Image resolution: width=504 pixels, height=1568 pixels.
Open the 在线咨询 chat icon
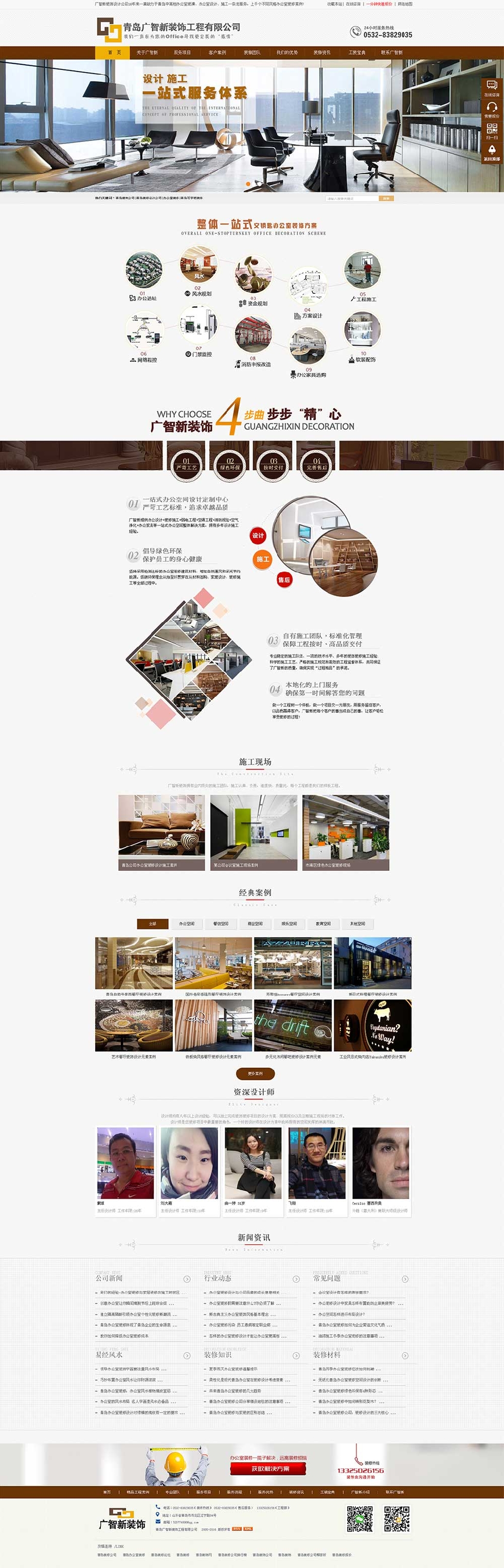(x=492, y=87)
